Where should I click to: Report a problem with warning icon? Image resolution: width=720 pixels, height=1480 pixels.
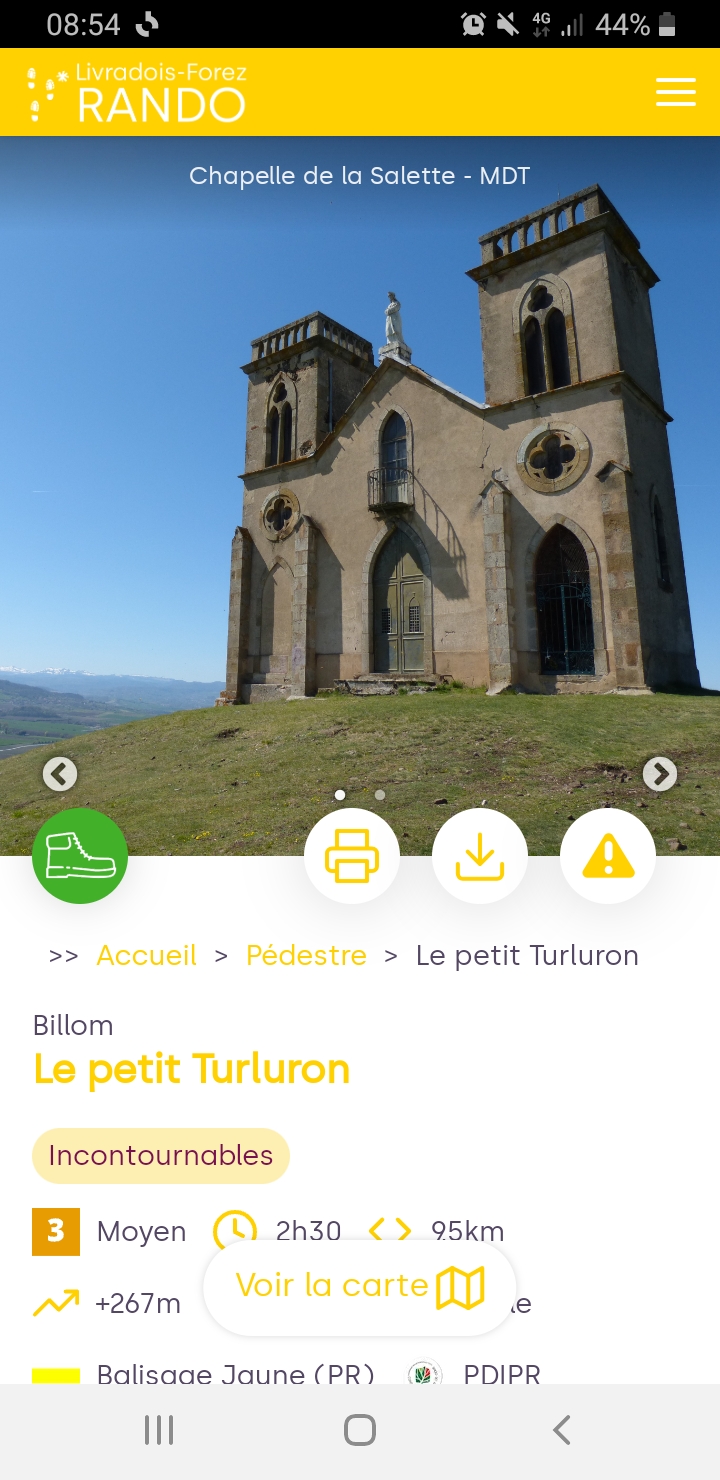608,856
